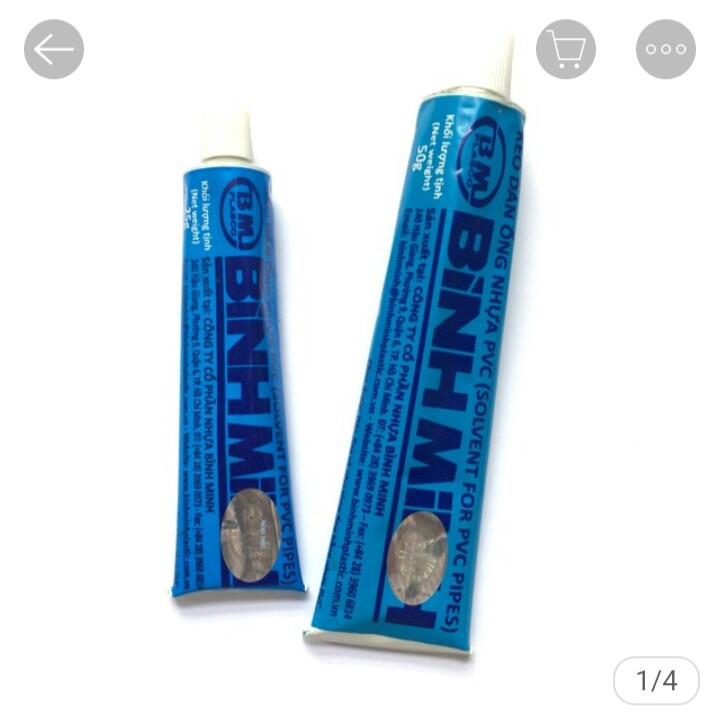Go back using the arrow icon

pos(54,49)
